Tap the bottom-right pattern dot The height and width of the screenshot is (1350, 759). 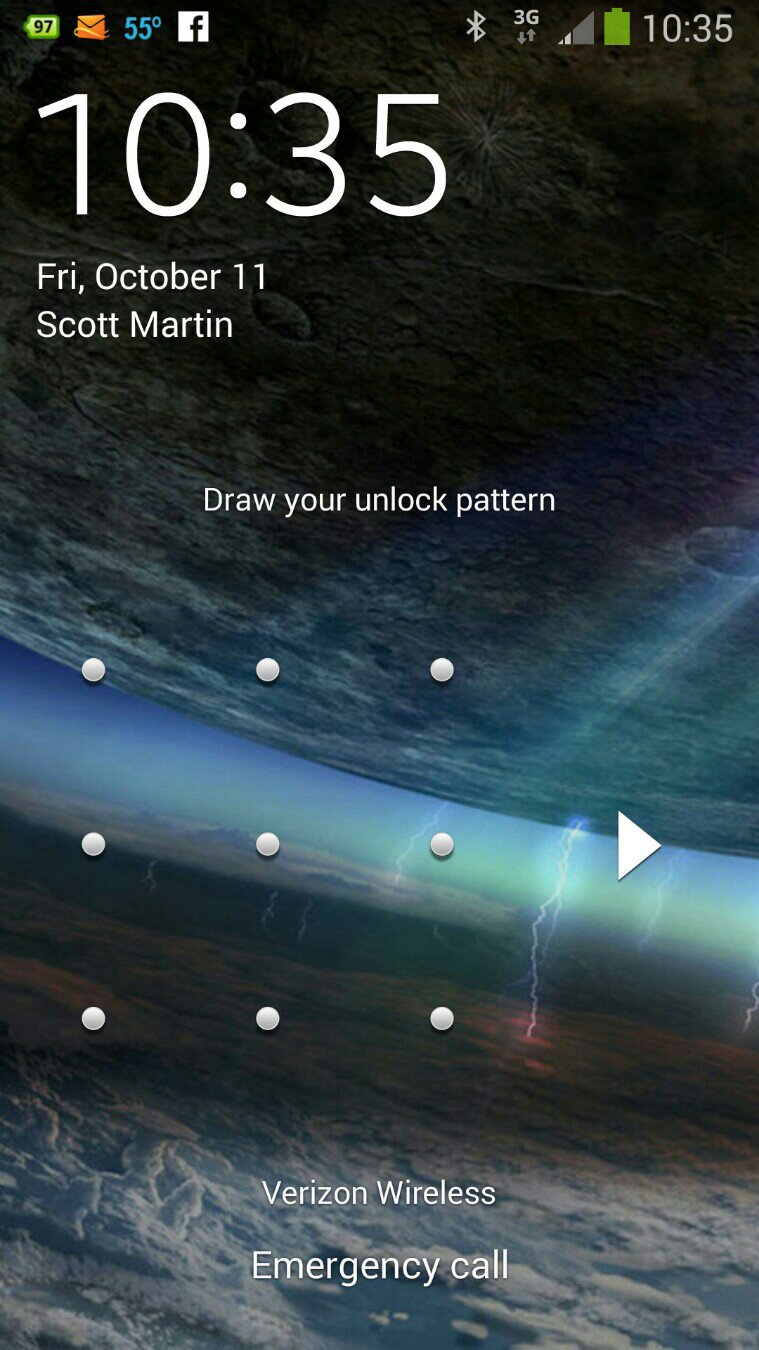pyautogui.click(x=442, y=1019)
